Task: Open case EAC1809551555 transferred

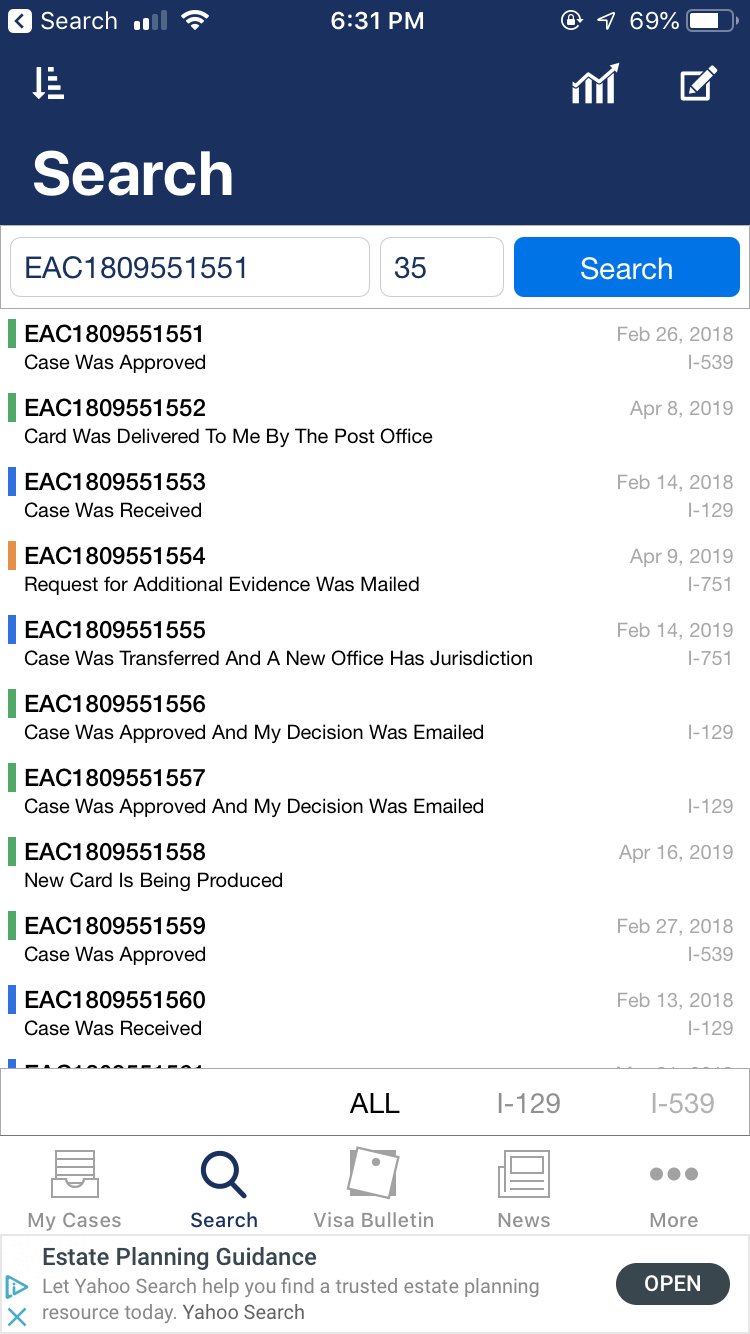Action: pos(375,643)
